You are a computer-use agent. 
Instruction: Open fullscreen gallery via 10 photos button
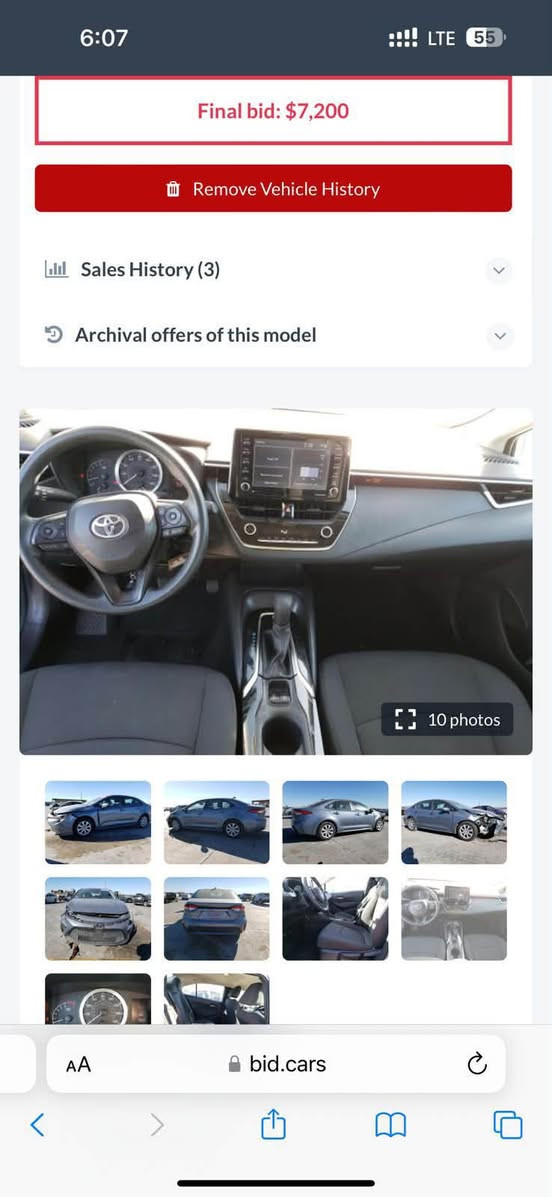447,719
